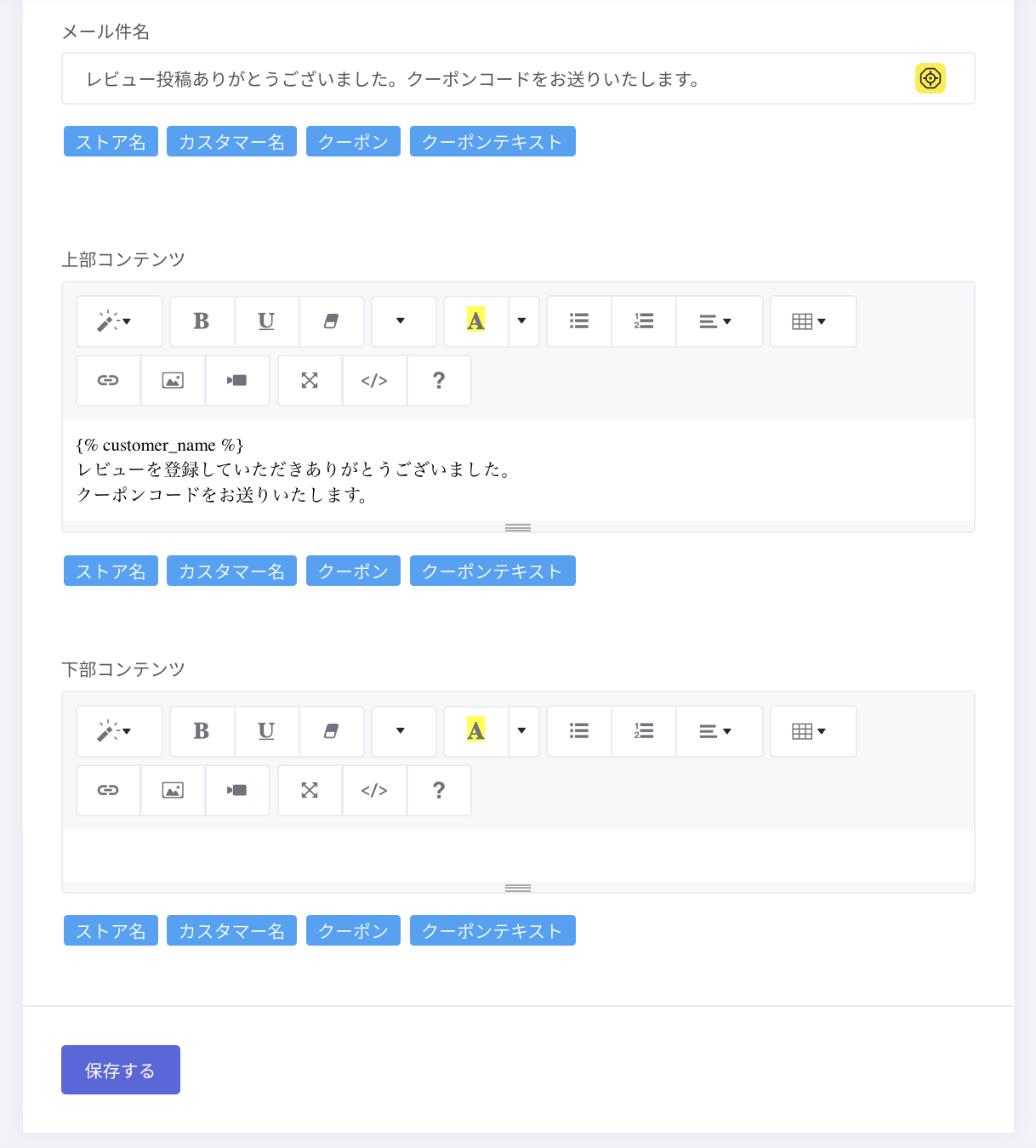The width and height of the screenshot is (1036, 1148).
Task: Open help in the 下部コンテンツ editor
Action: coord(439,790)
